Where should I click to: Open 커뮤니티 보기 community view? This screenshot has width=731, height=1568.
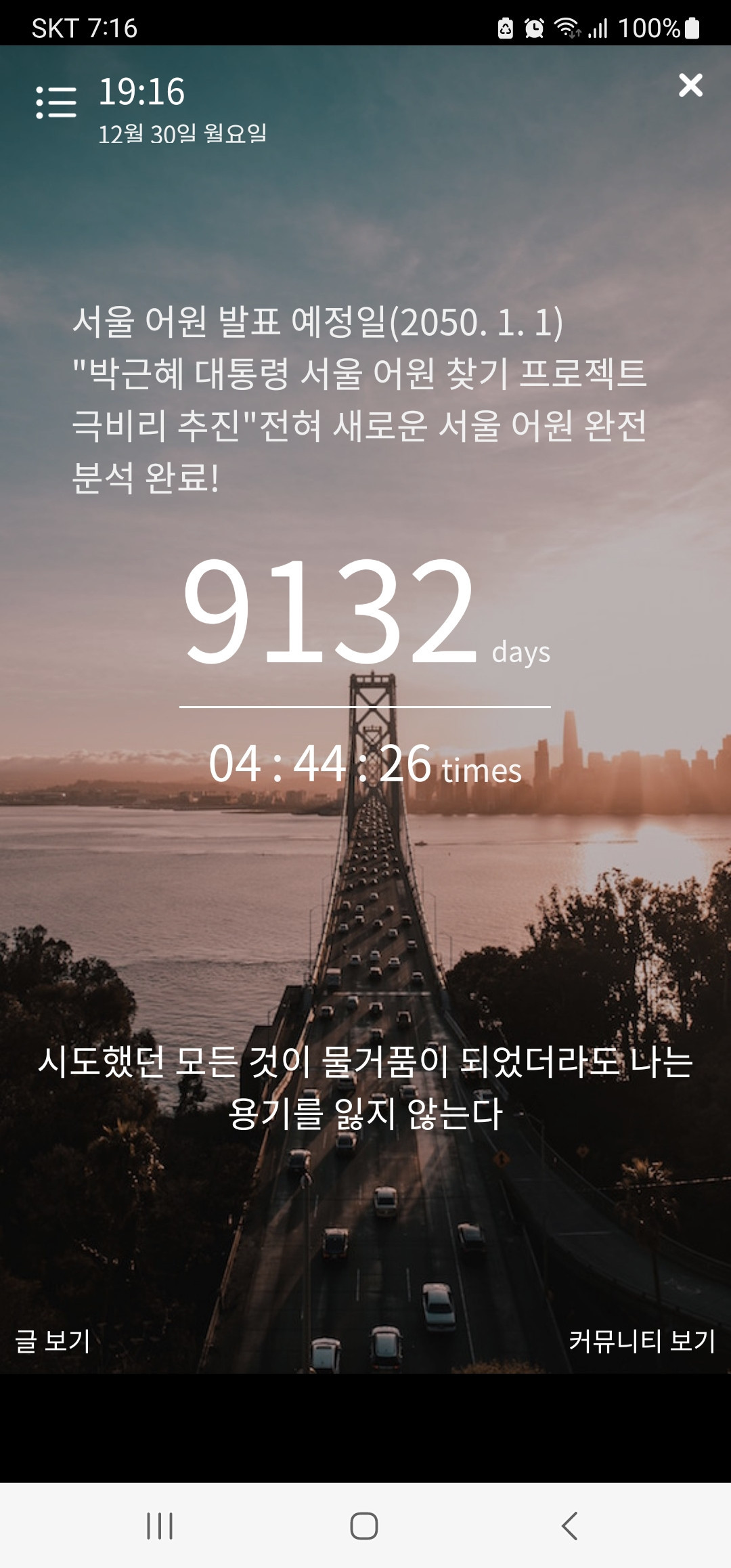click(642, 1341)
